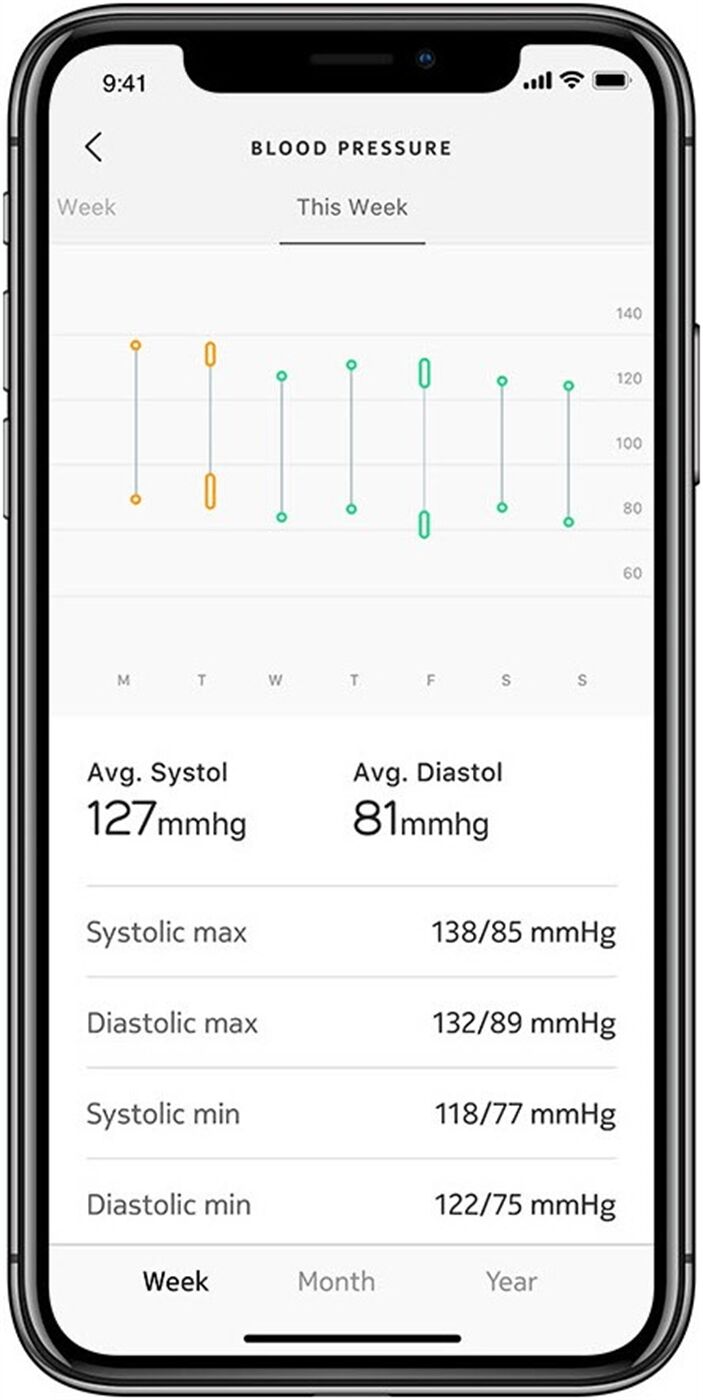The height and width of the screenshot is (1400, 703).
Task: Switch to the Month view
Action: [x=336, y=1281]
